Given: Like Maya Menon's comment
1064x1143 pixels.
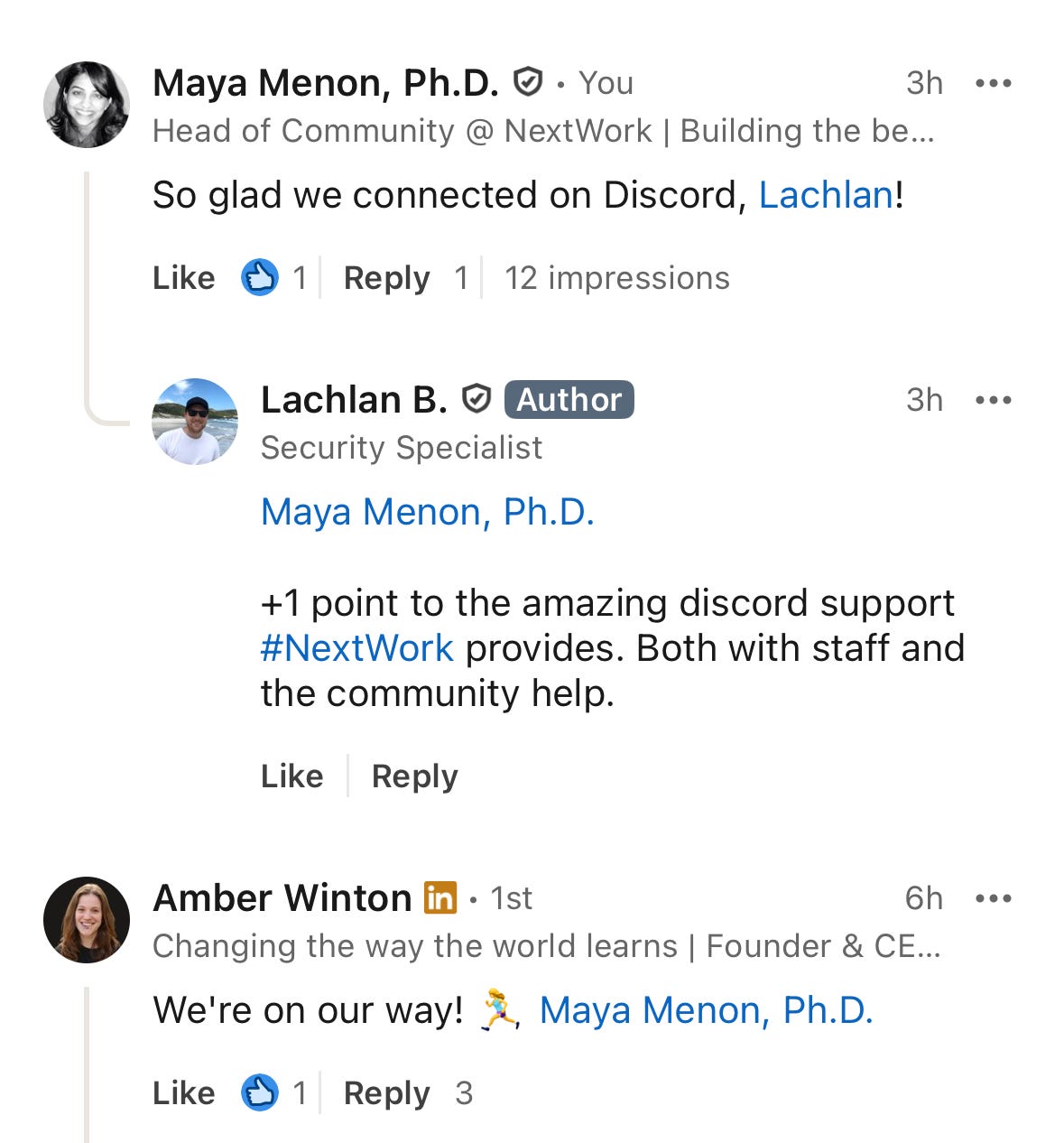Looking at the screenshot, I should coord(184,278).
